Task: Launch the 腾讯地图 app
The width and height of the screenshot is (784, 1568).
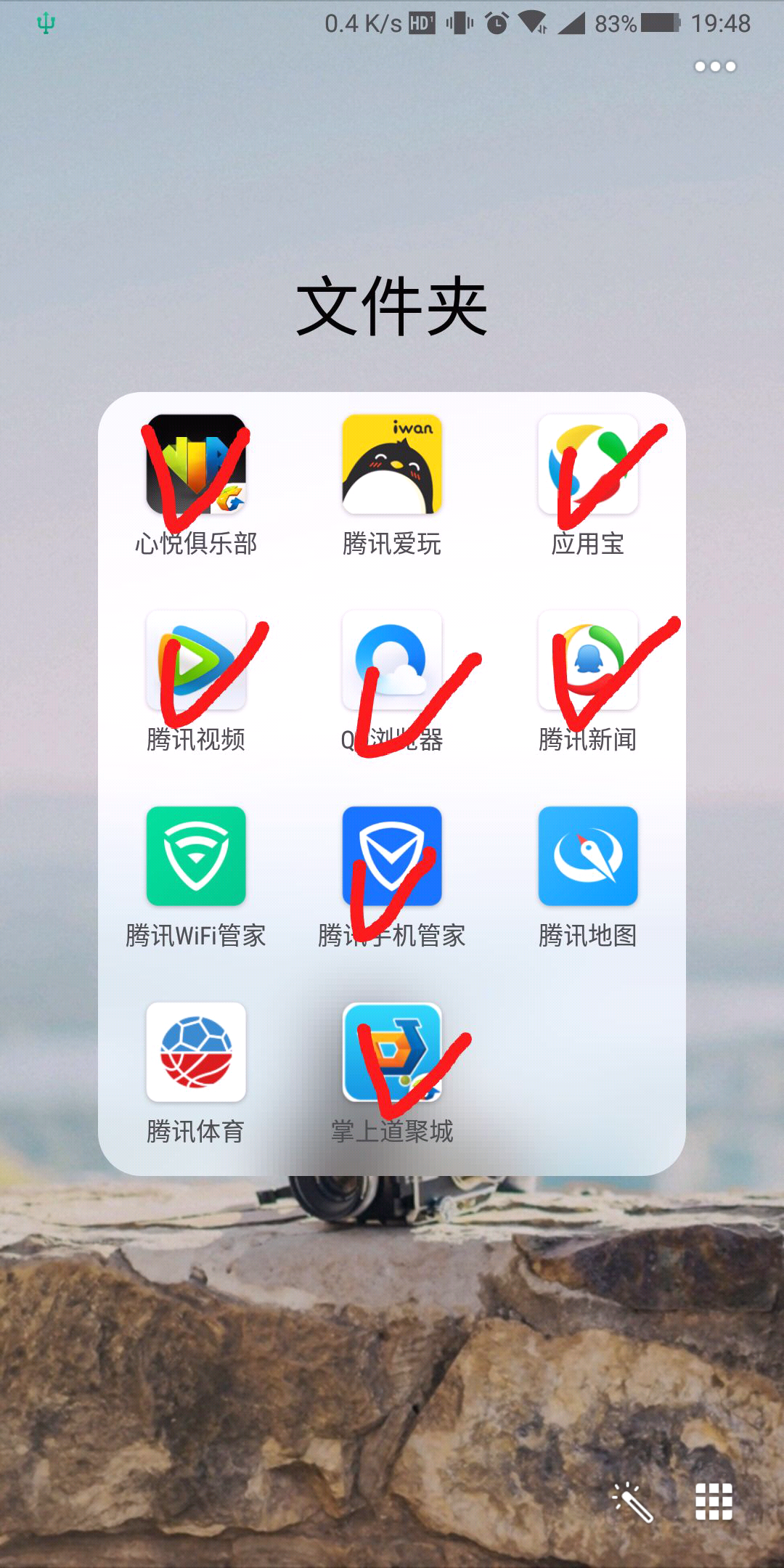Action: click(x=588, y=857)
